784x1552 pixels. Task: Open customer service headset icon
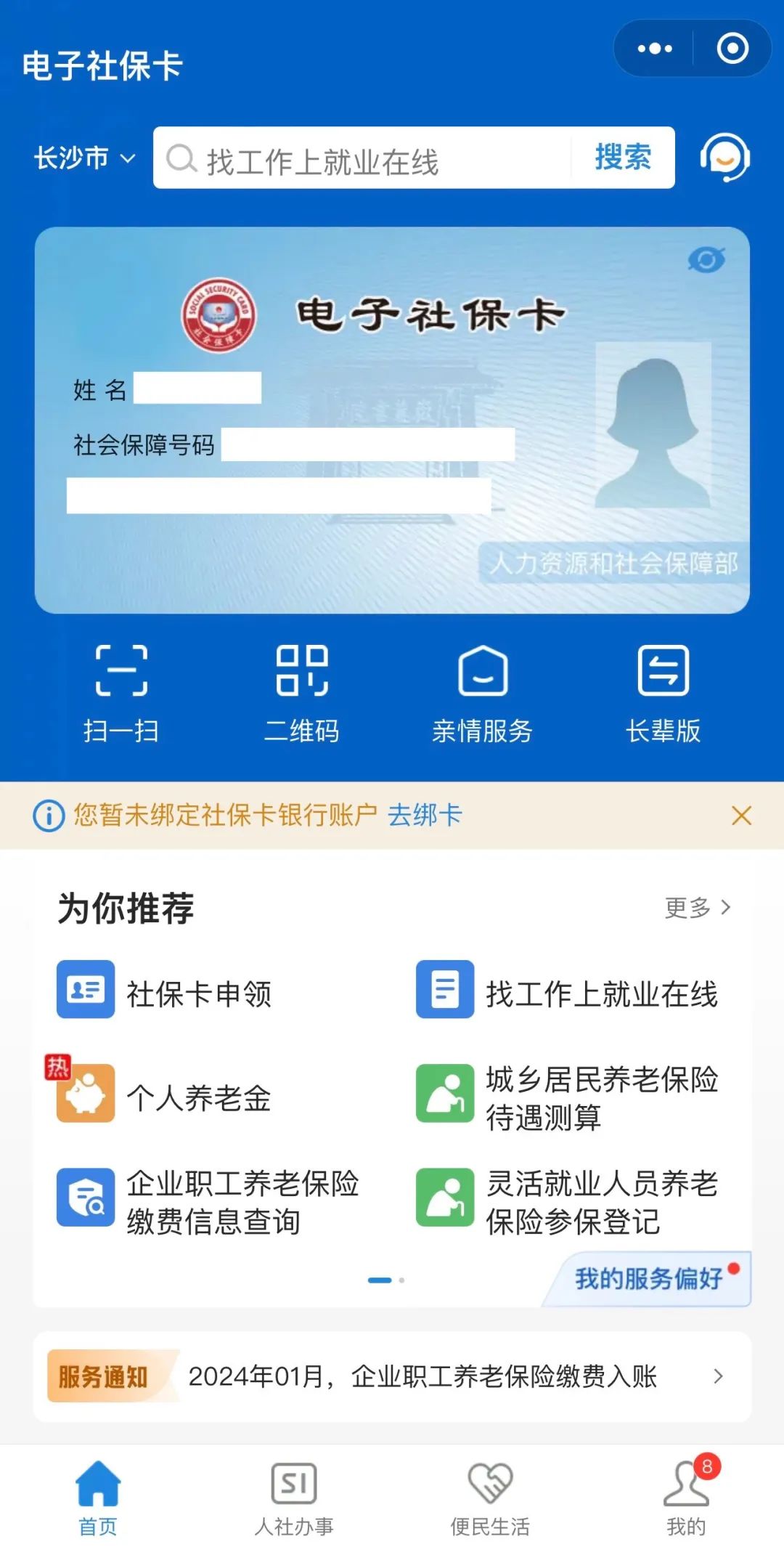pos(724,158)
